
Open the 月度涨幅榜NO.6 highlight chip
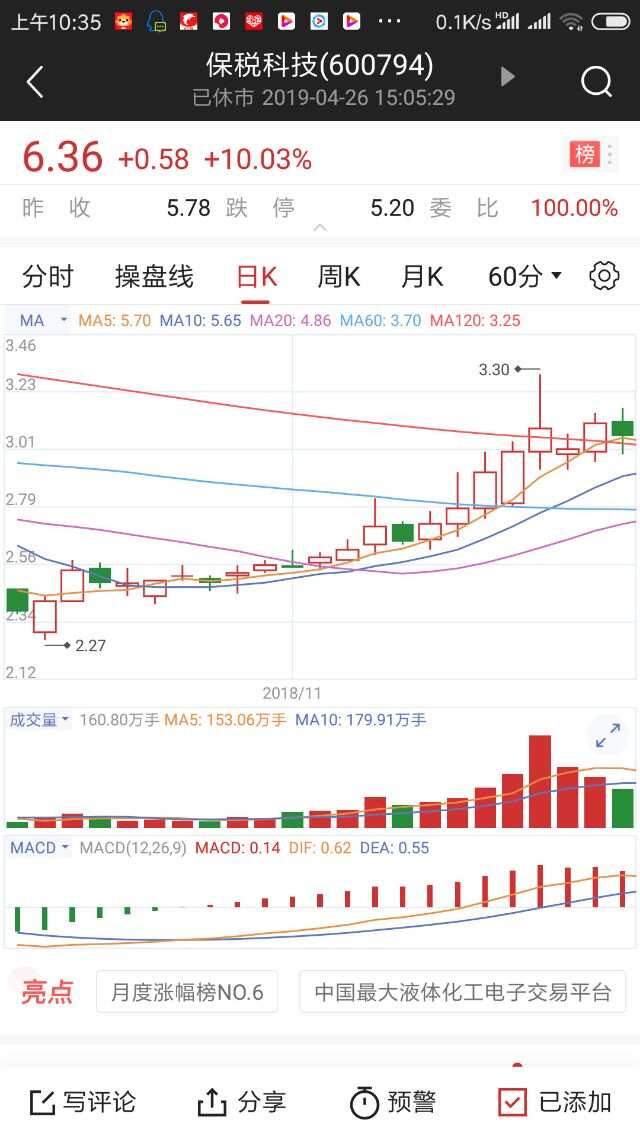pyautogui.click(x=187, y=991)
